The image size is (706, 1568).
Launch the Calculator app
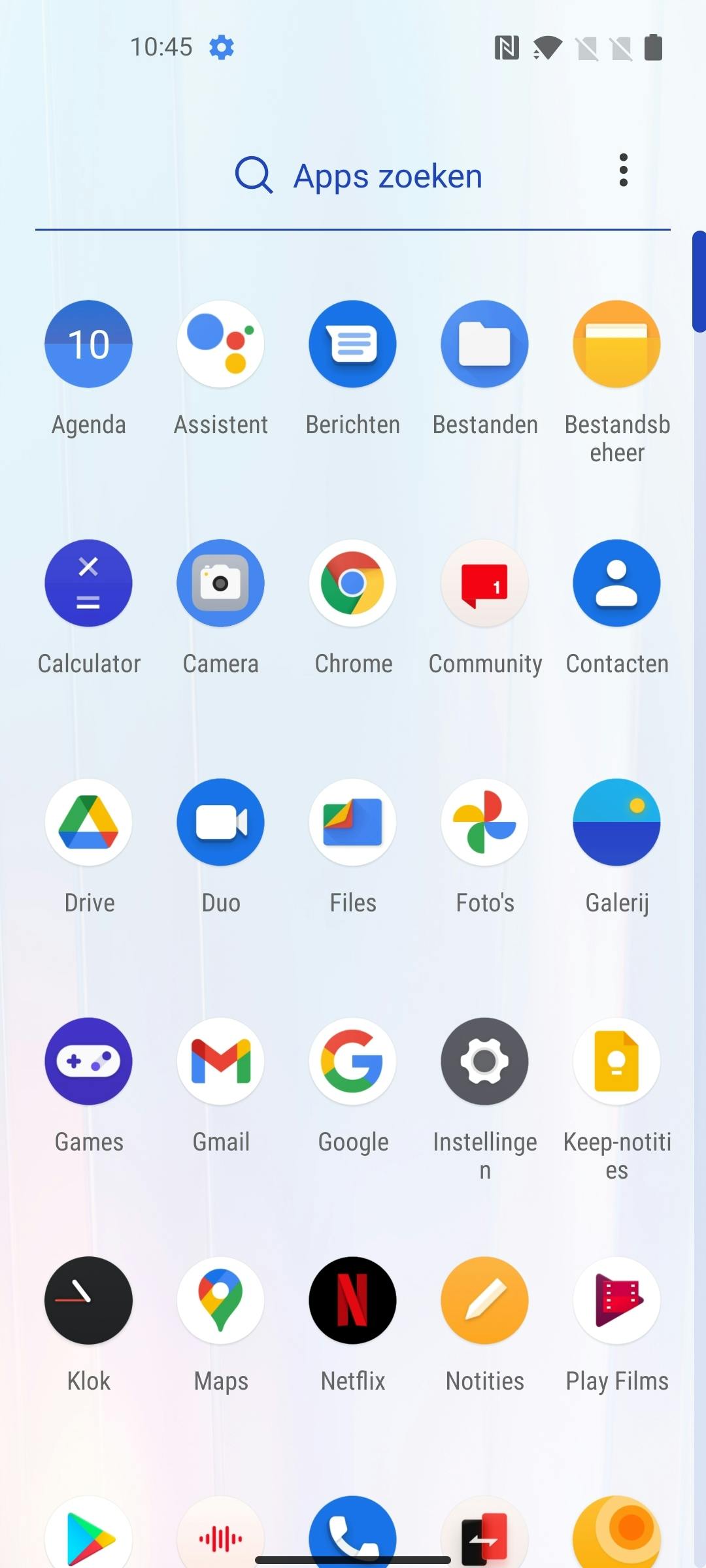[89, 583]
